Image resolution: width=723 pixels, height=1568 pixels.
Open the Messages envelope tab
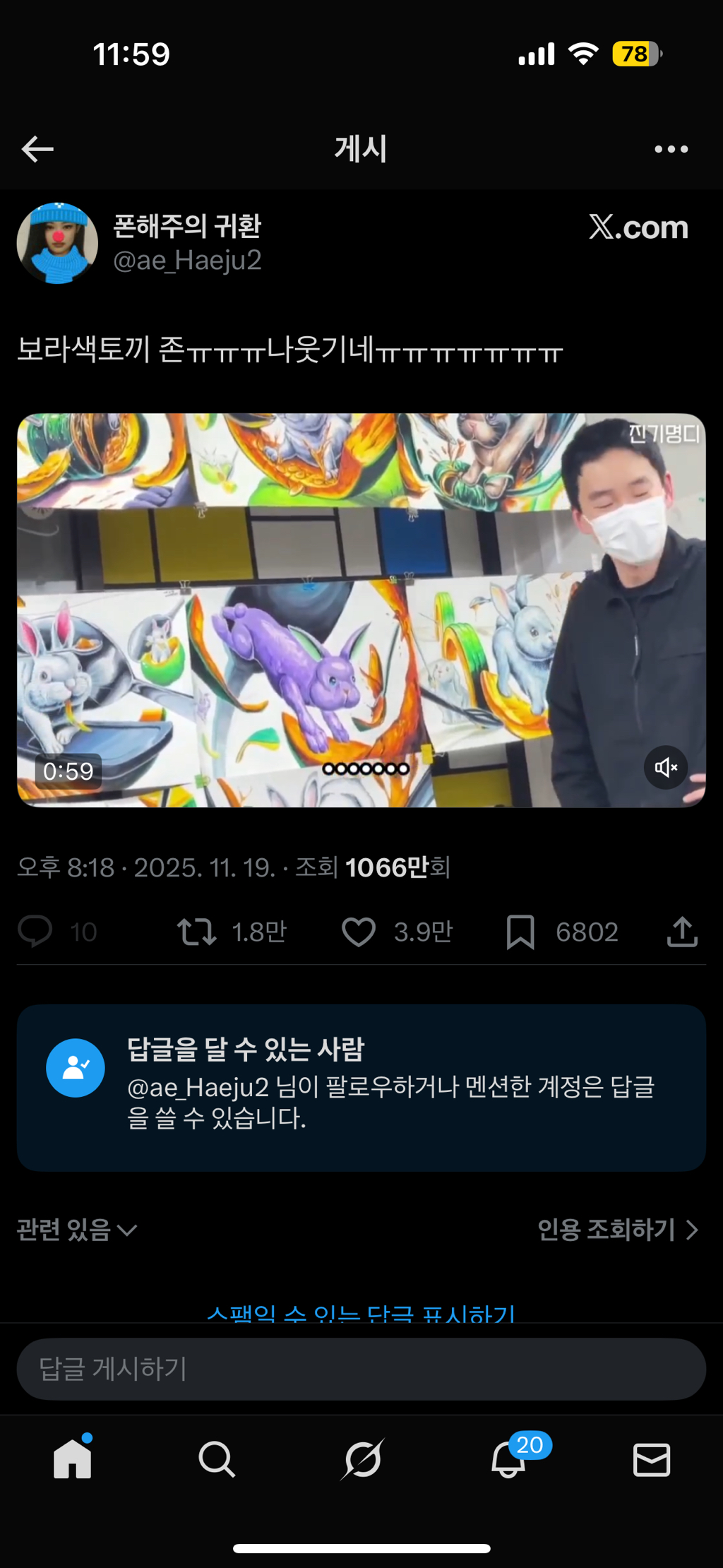652,1460
